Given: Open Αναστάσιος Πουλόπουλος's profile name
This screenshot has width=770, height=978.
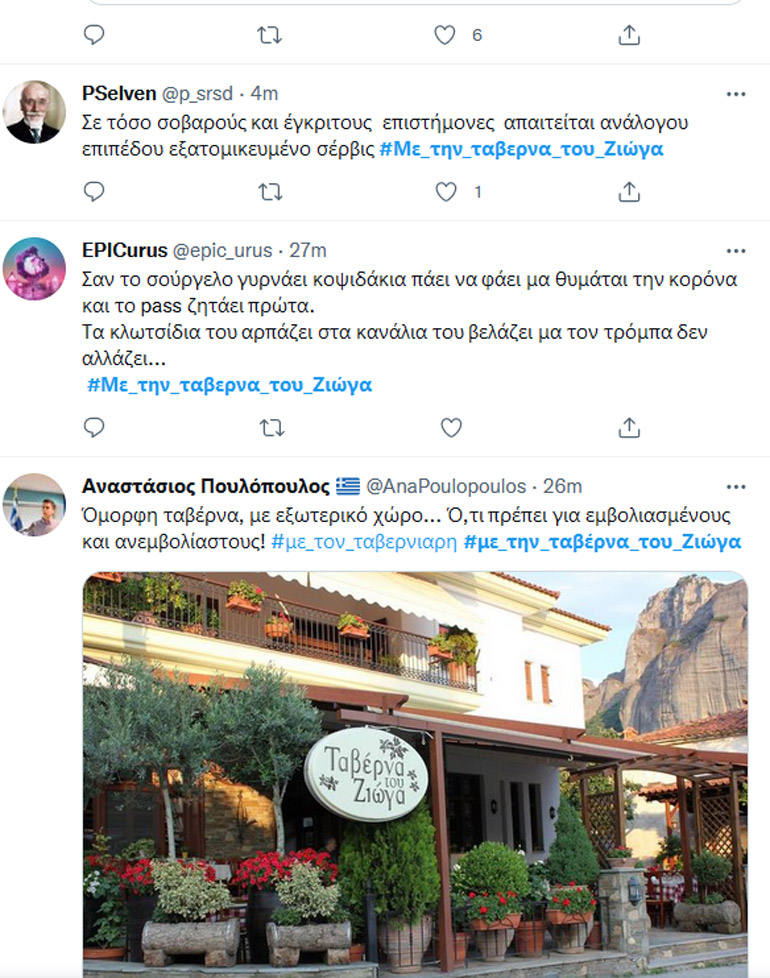Looking at the screenshot, I should pos(205,487).
